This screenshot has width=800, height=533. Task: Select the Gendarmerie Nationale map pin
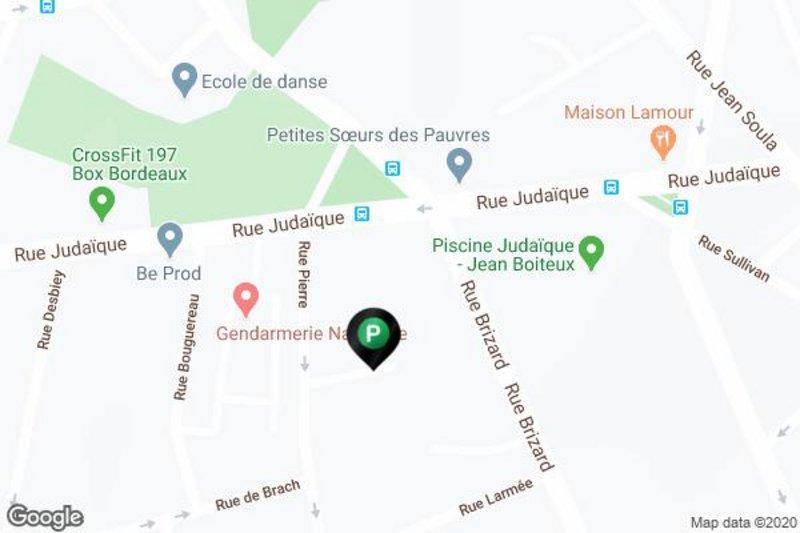point(245,296)
